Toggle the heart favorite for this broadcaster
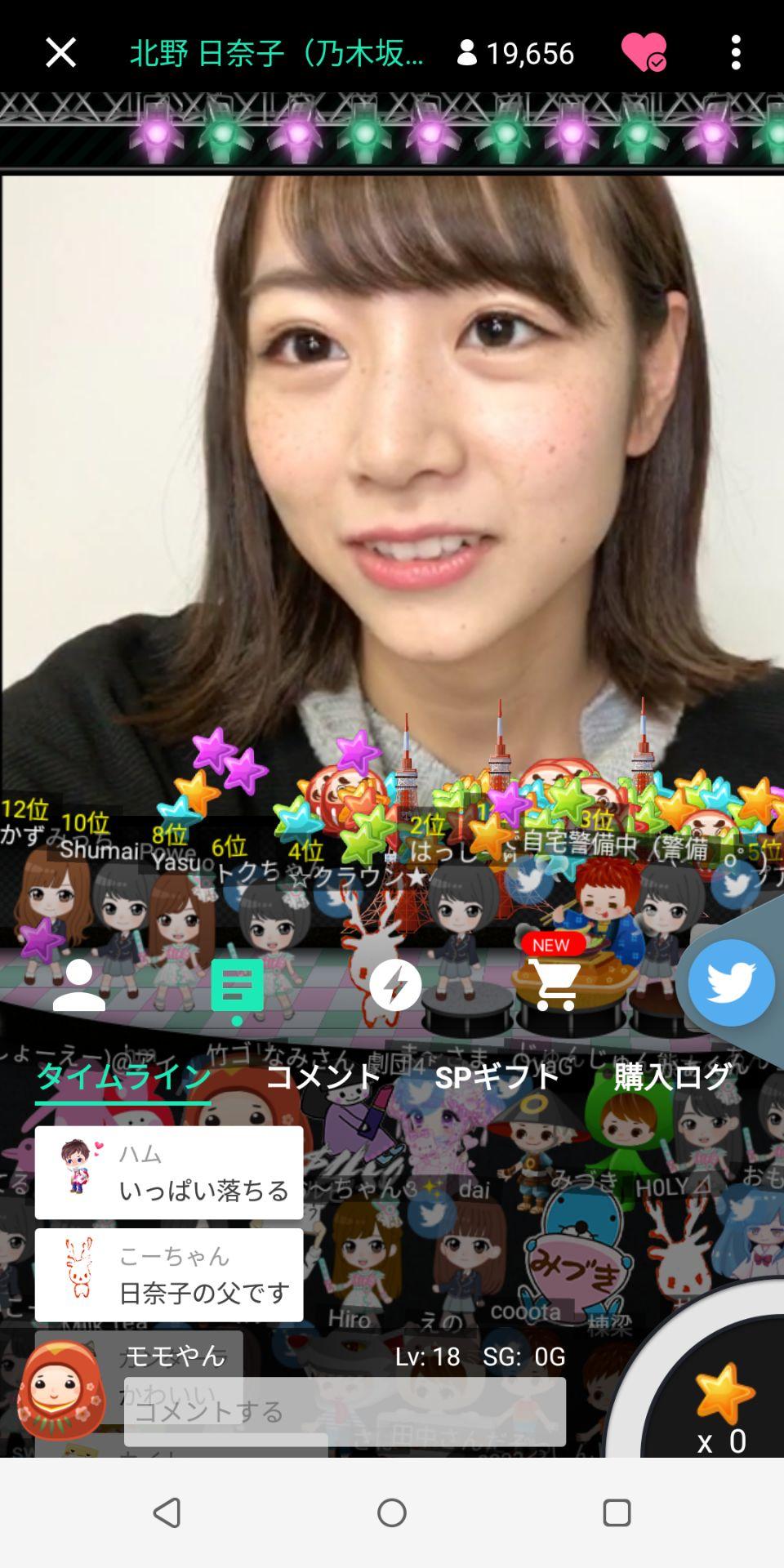 [644, 52]
